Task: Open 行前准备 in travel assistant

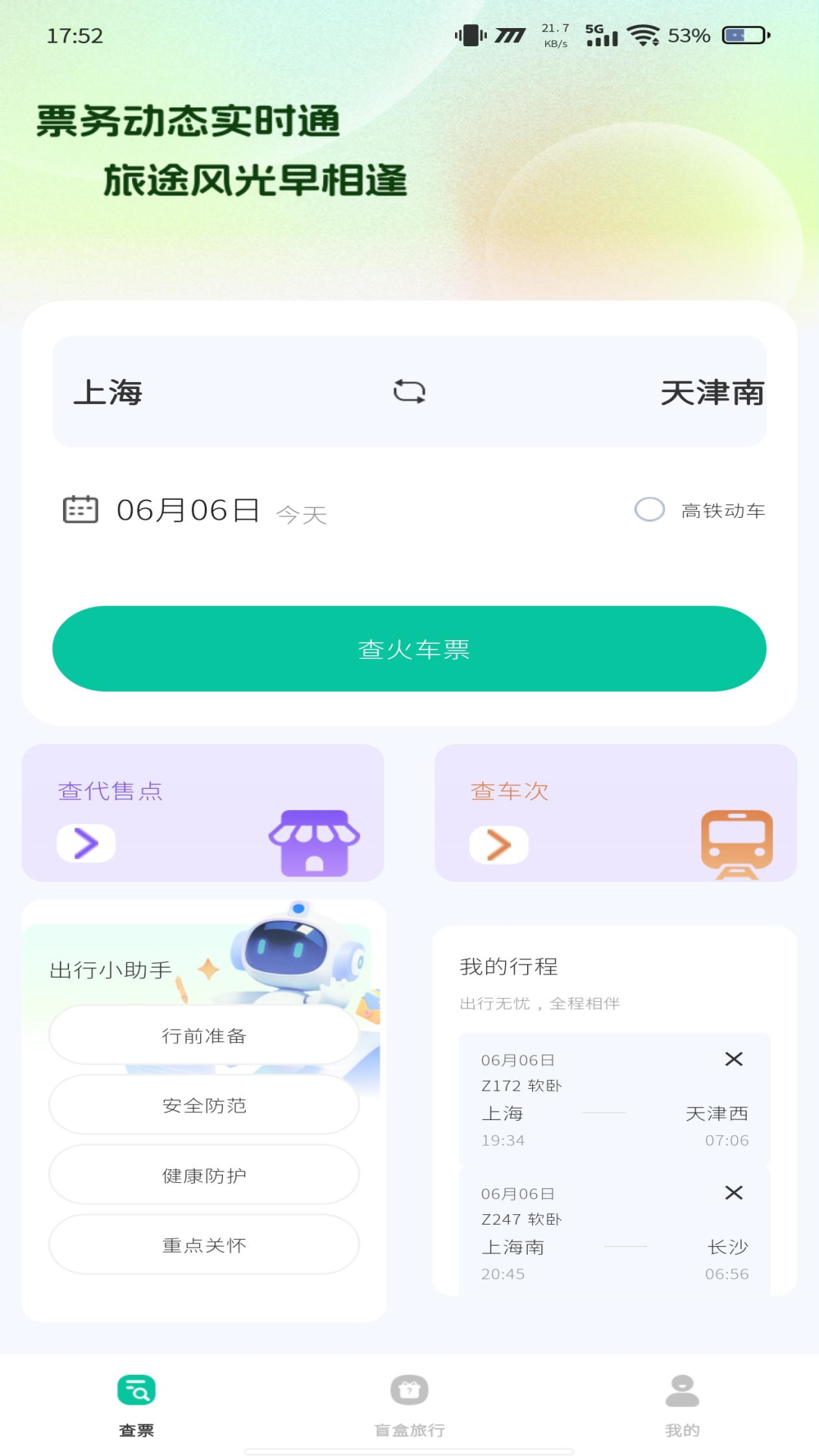Action: click(204, 1035)
